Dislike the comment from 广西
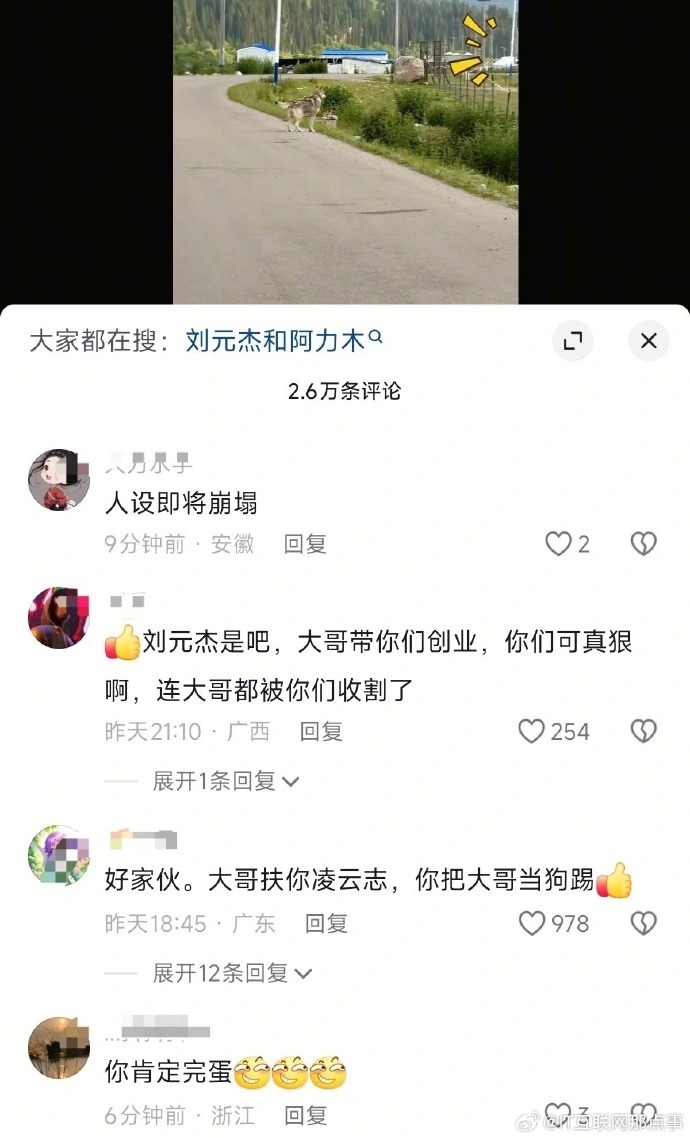 (x=643, y=731)
